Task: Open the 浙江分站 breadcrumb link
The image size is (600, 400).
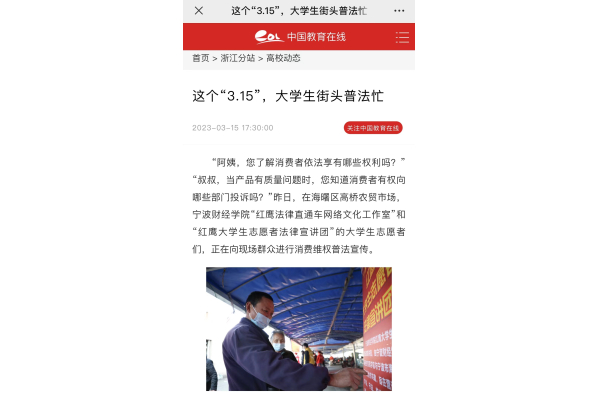Action: 238,59
